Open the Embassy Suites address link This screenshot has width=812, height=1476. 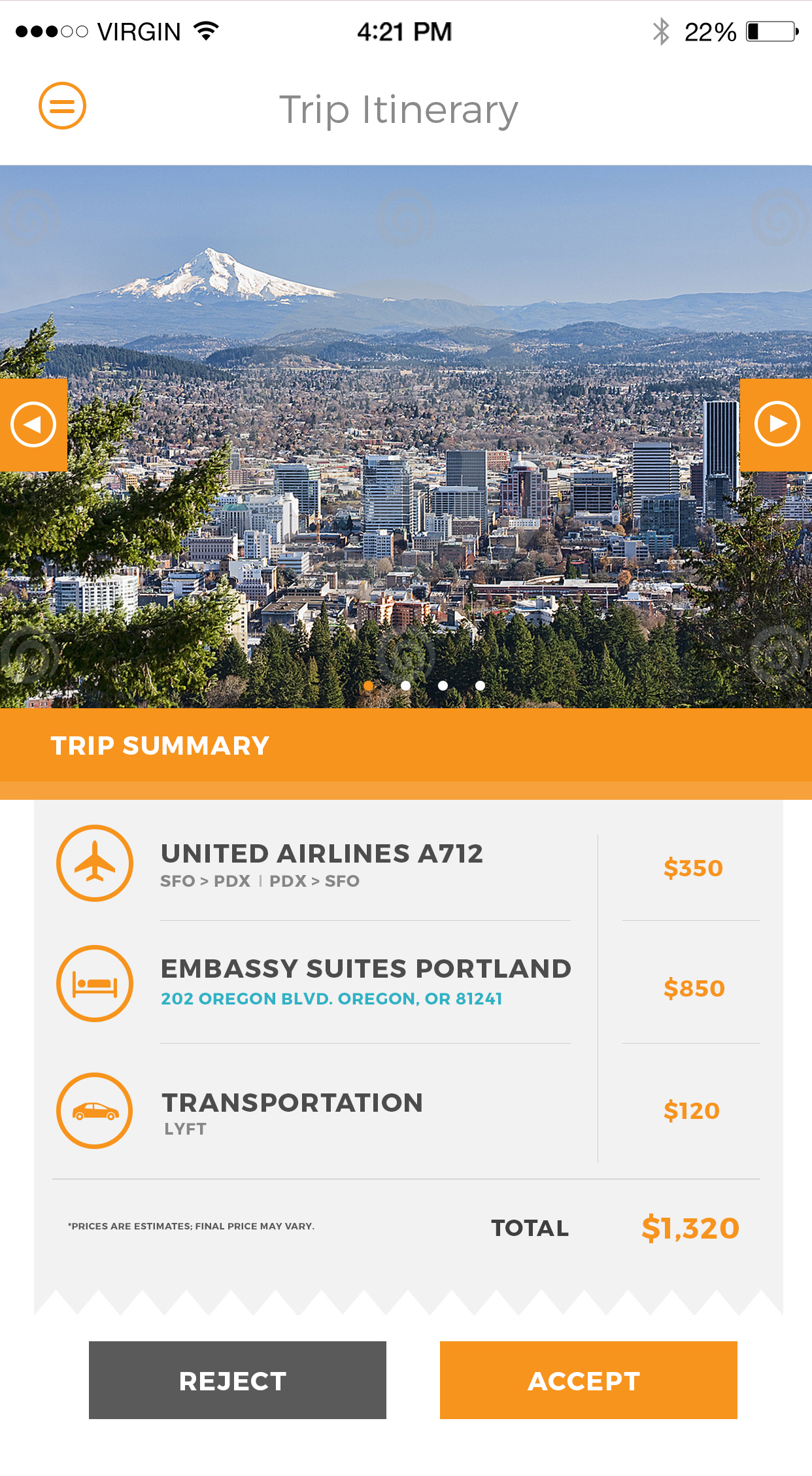click(331, 999)
